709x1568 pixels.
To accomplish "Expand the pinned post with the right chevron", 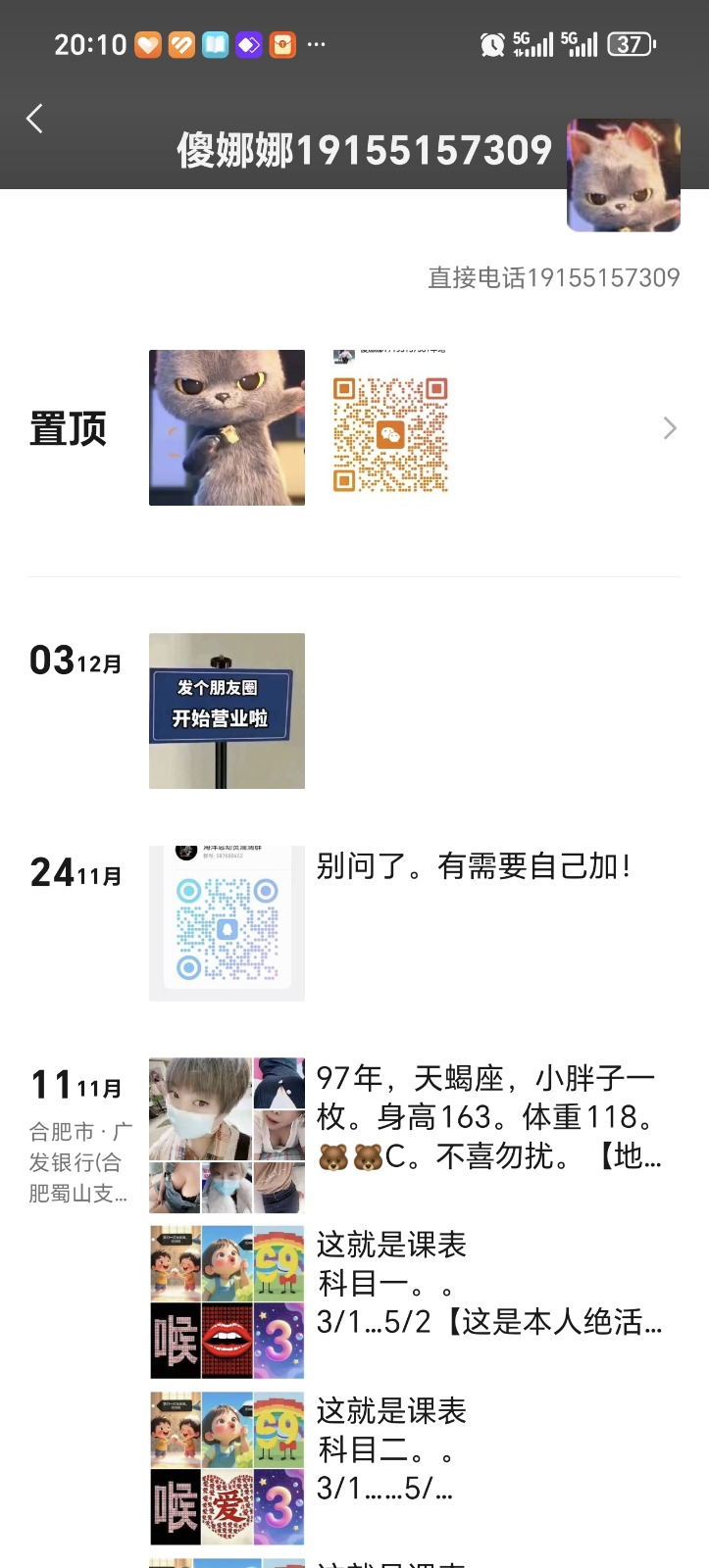I will (x=670, y=428).
